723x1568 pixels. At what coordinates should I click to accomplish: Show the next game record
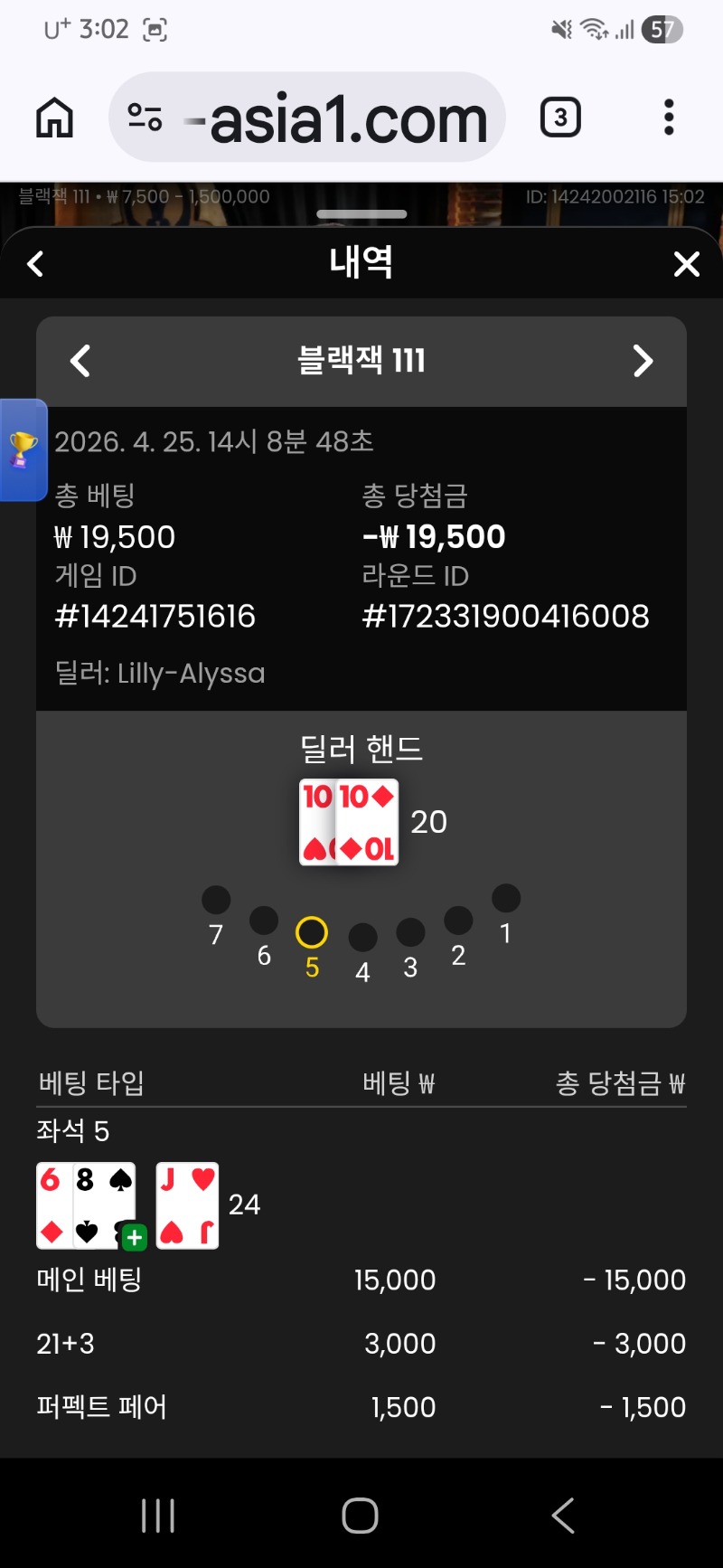pos(643,361)
